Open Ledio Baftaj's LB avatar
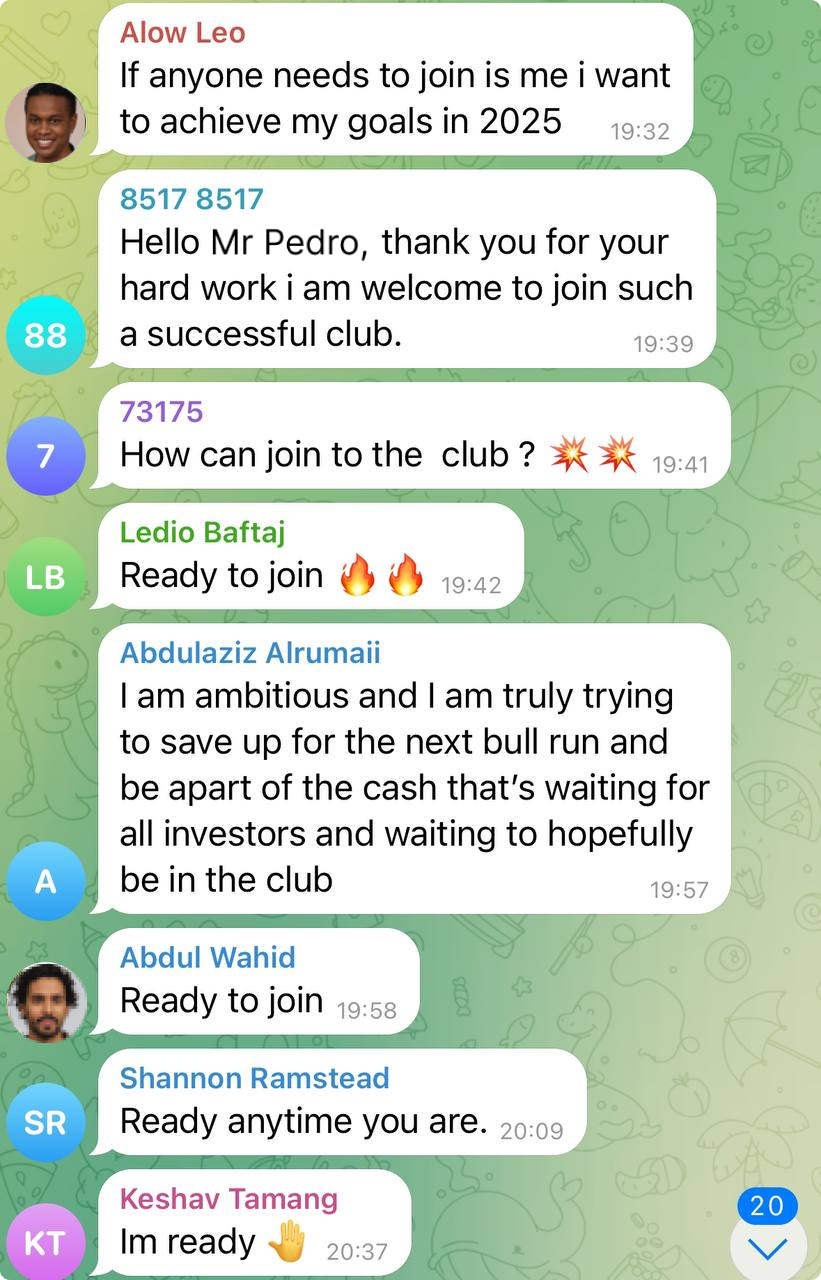821x1280 pixels. 45,576
